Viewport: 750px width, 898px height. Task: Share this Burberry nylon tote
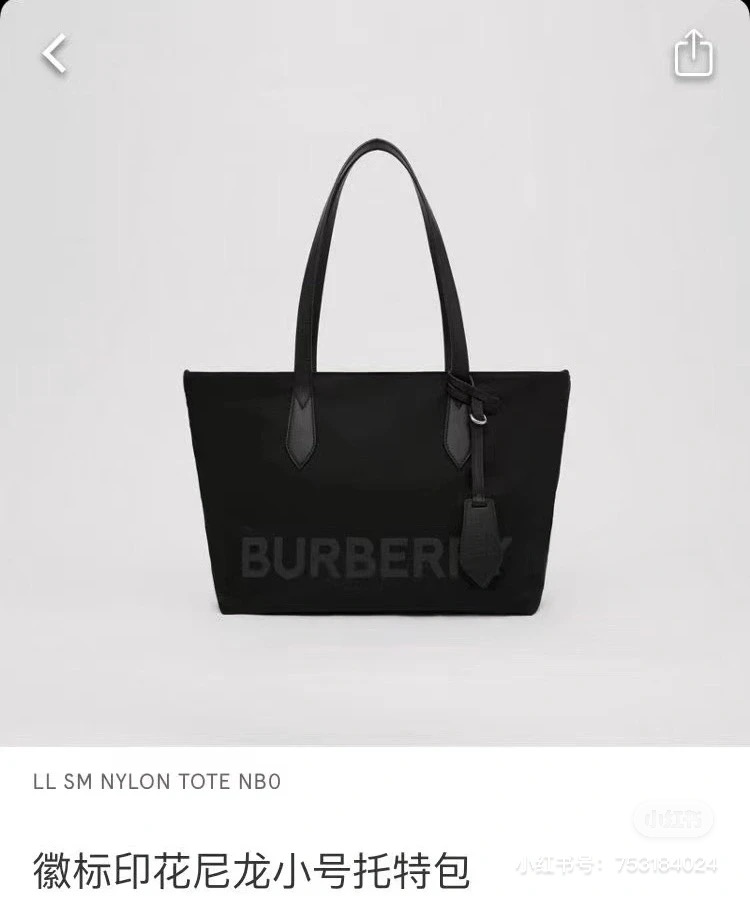click(x=693, y=54)
